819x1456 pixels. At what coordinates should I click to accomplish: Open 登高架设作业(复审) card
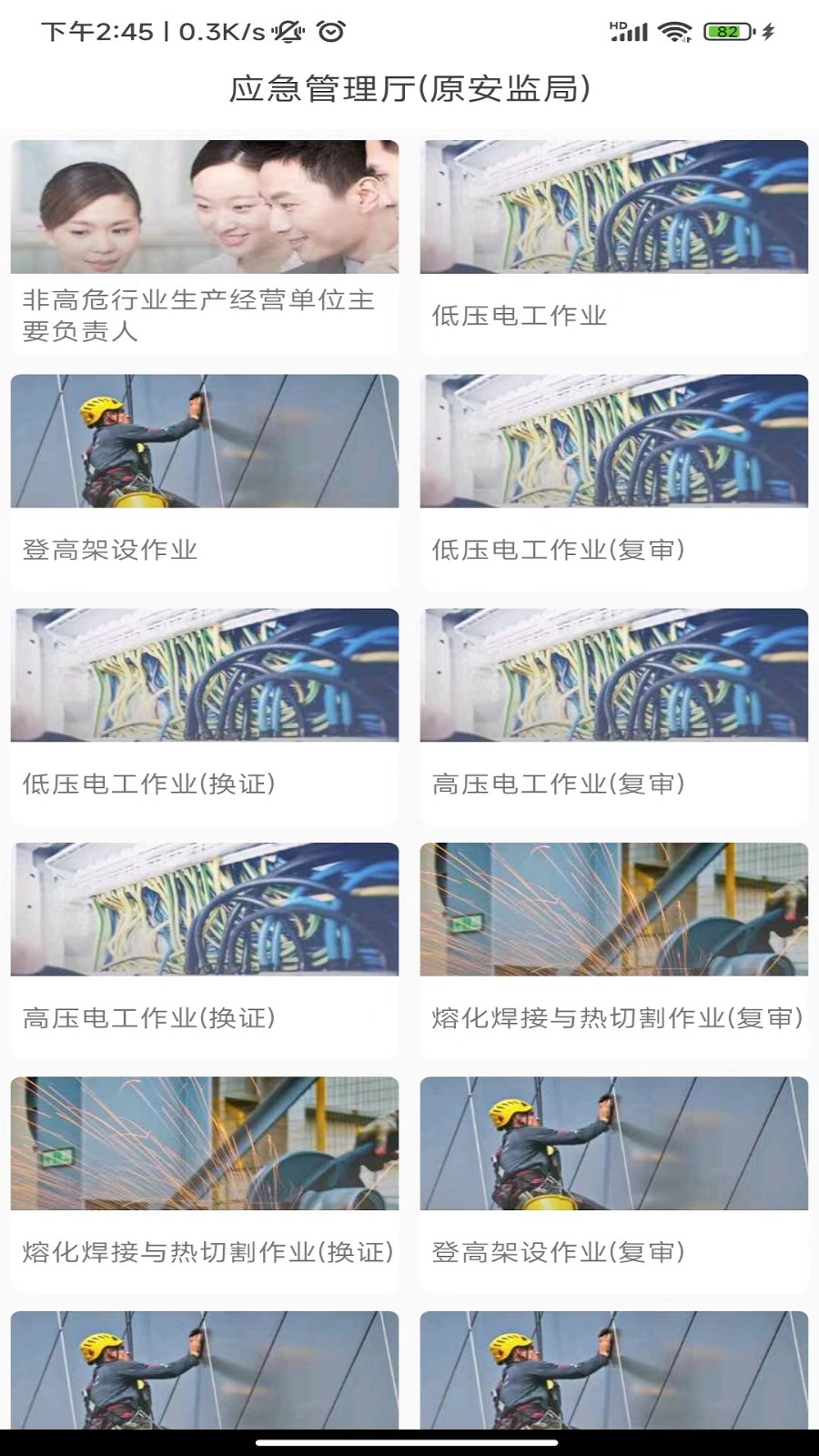click(x=614, y=1182)
